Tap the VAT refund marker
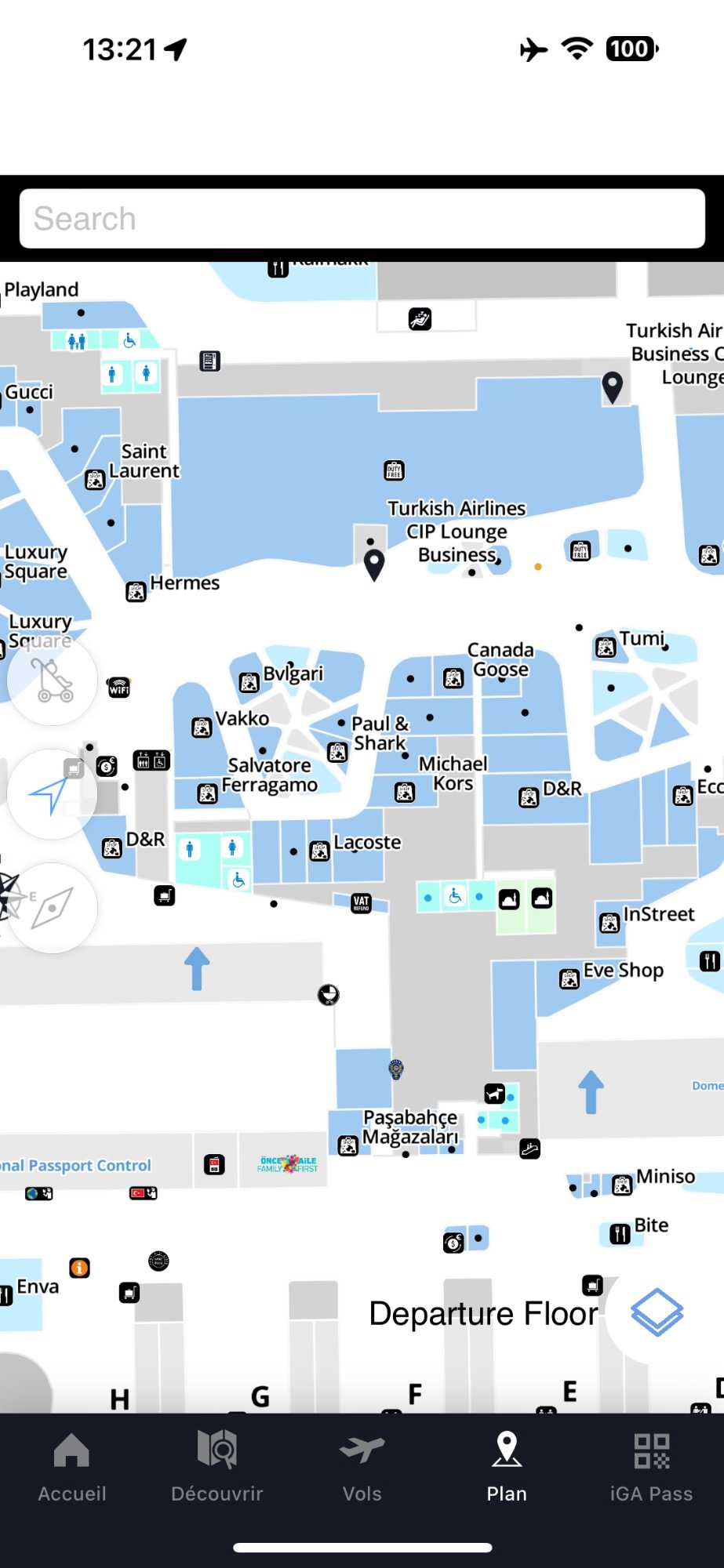724x1568 pixels. pyautogui.click(x=361, y=902)
